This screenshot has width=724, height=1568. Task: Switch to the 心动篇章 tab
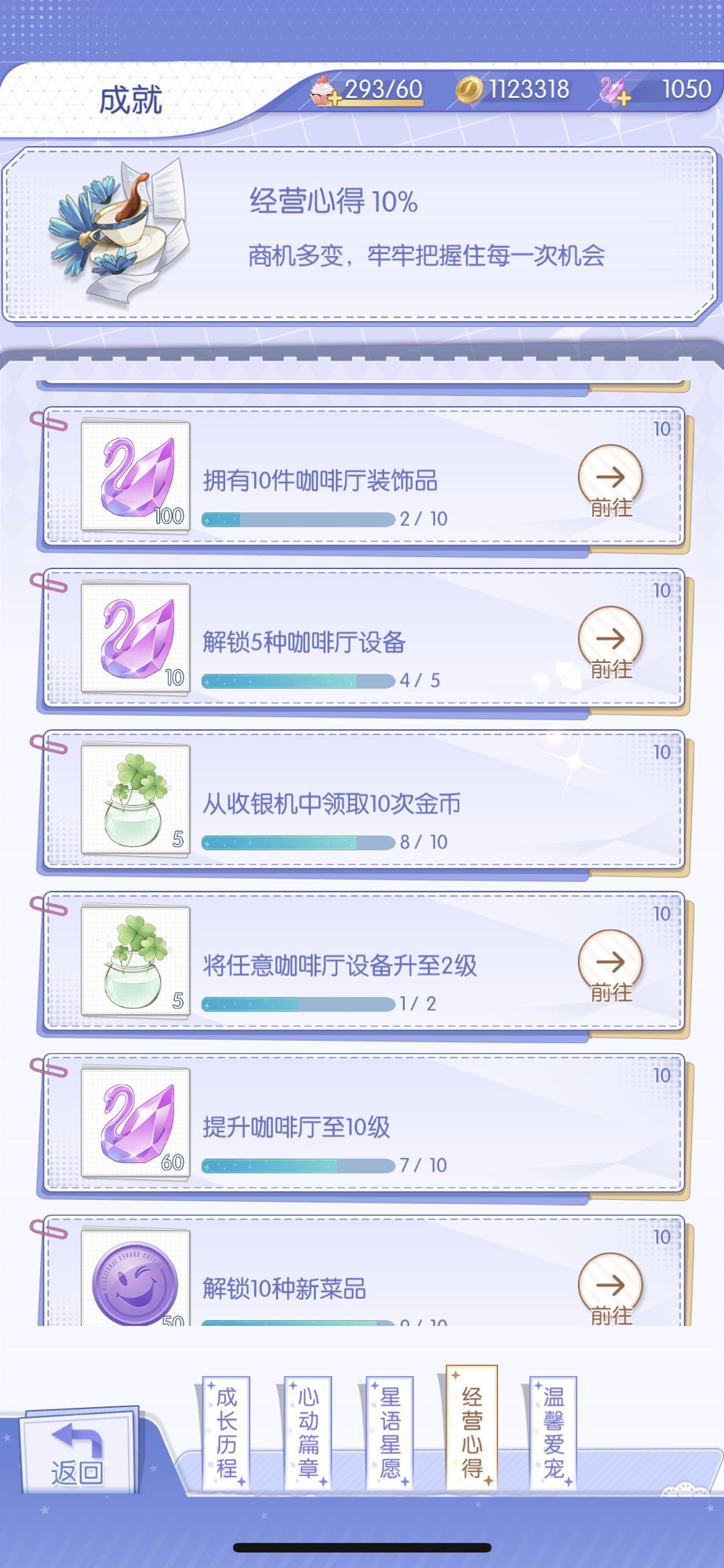point(308,1433)
